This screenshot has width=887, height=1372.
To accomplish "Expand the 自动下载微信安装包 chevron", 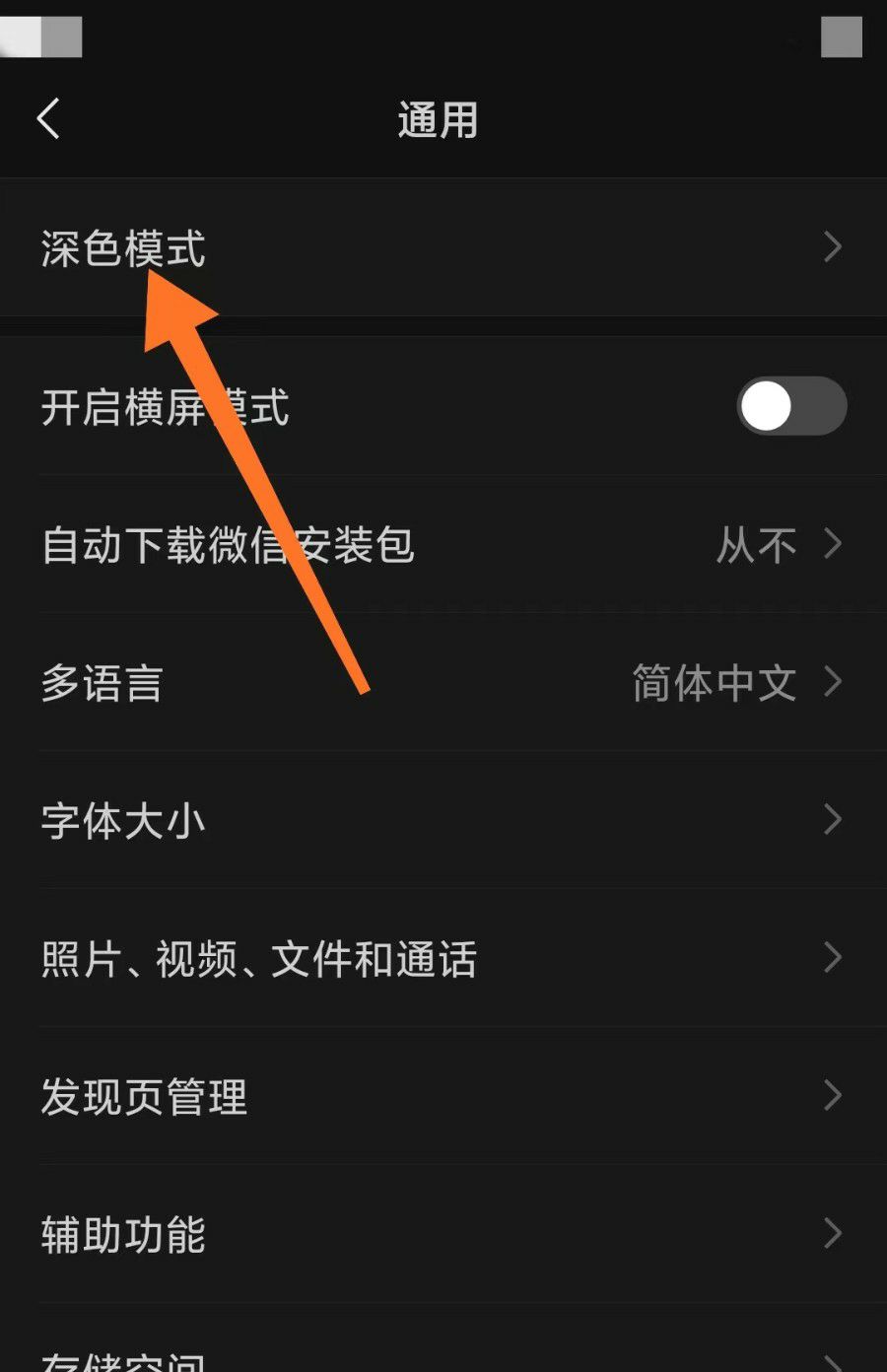I will coord(833,545).
